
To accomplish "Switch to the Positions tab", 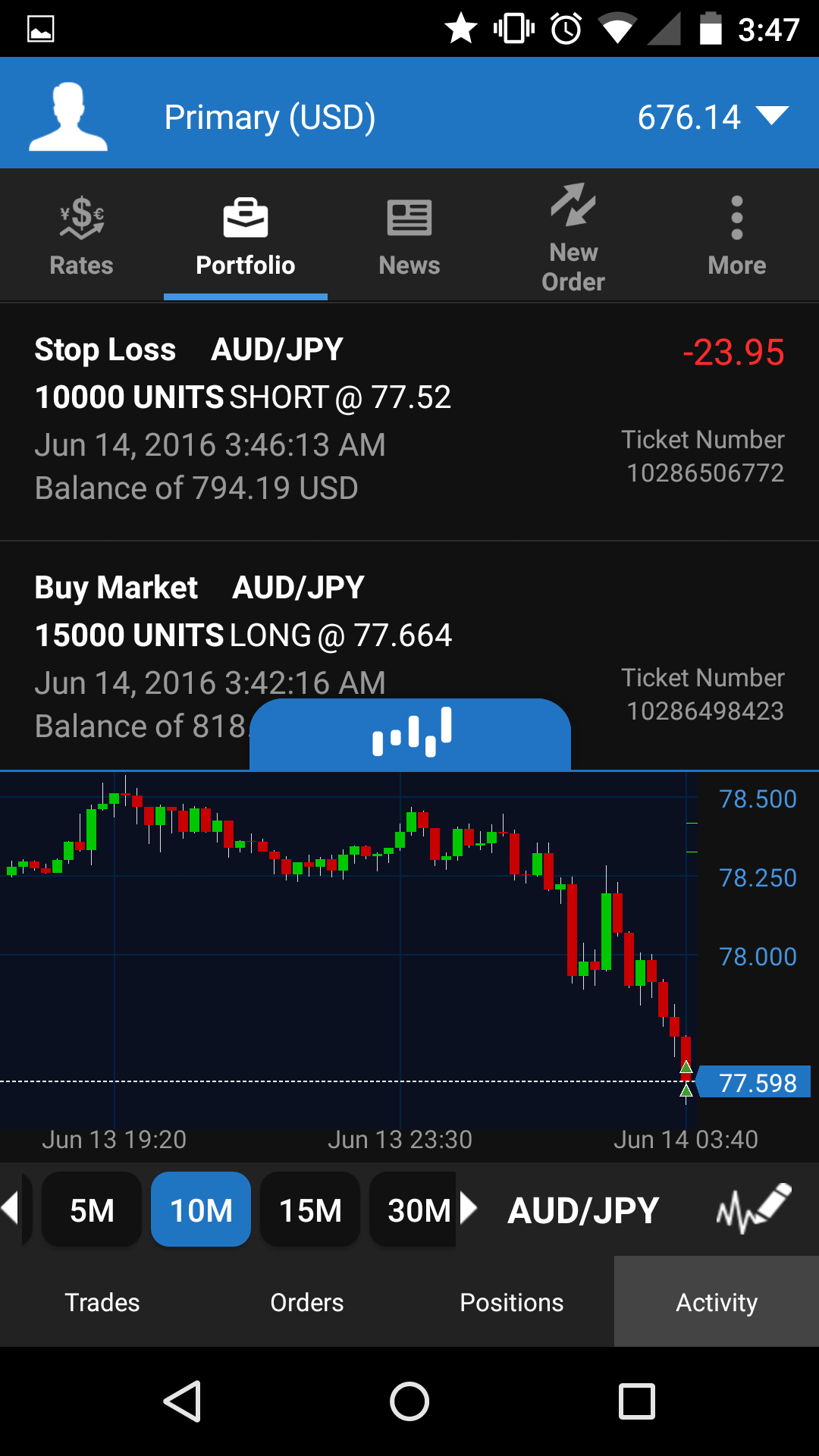I will tap(512, 1302).
